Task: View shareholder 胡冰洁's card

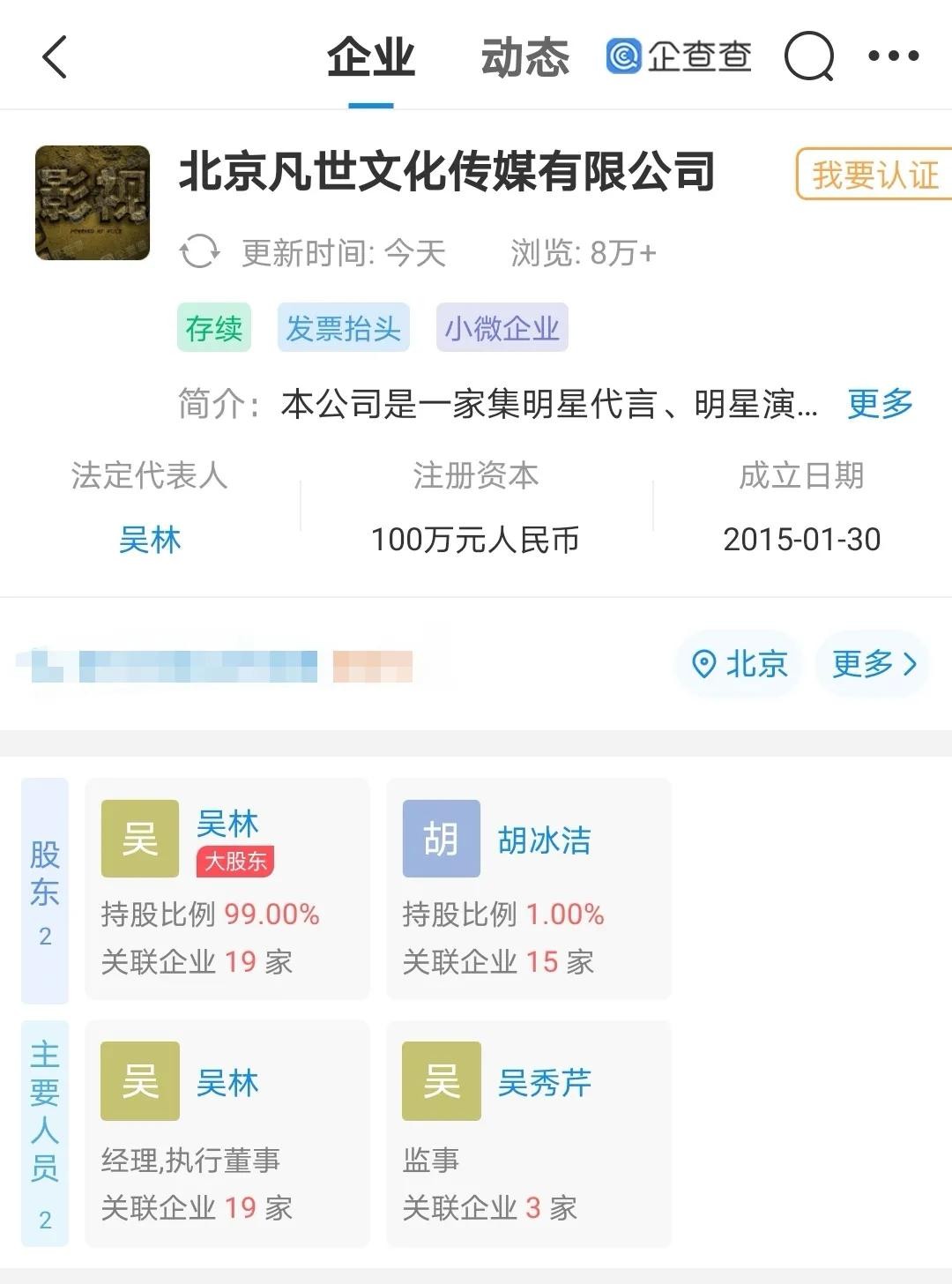Action: 529,888
